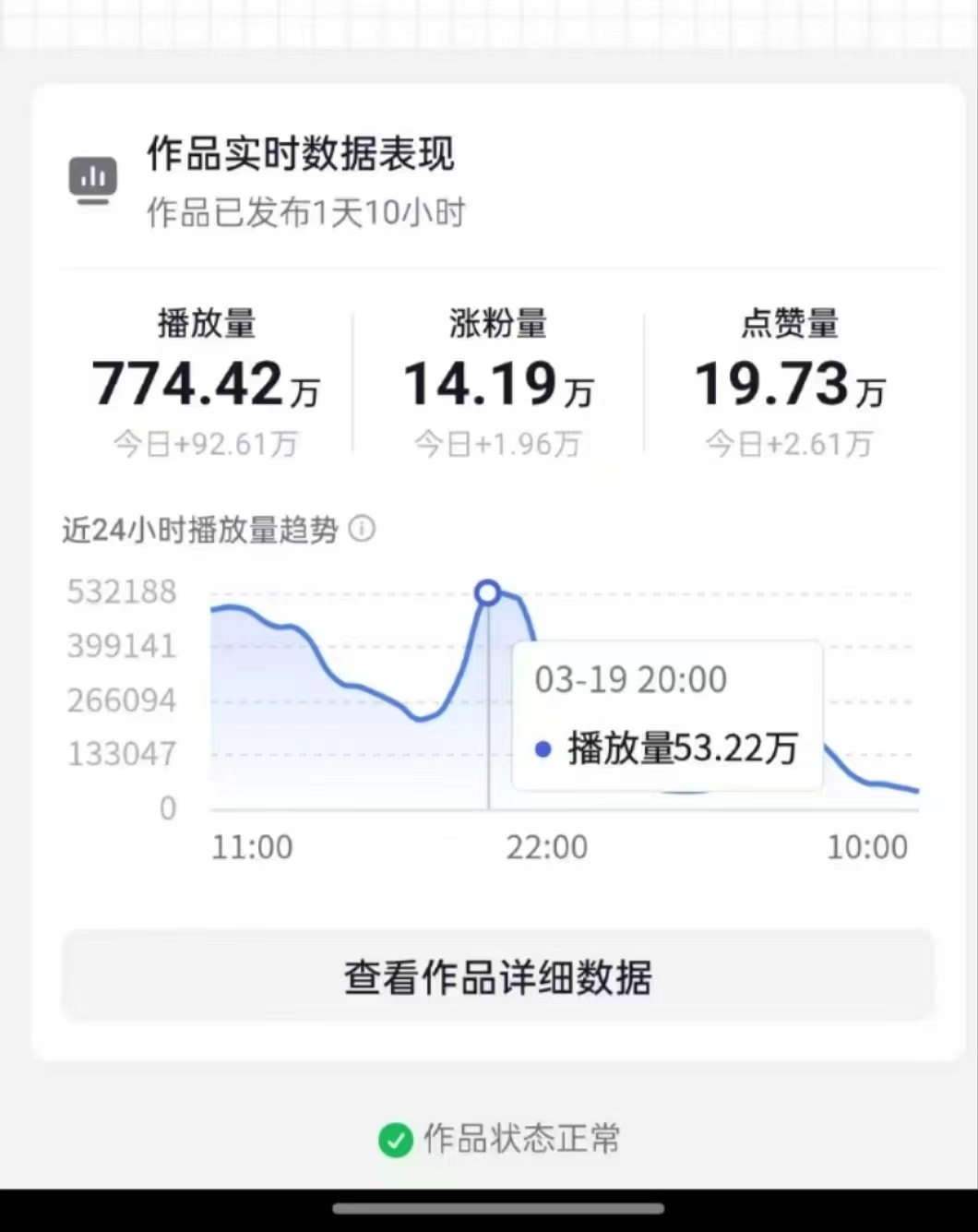The height and width of the screenshot is (1232, 978).
Task: Select the 20:00 data point on the chart
Action: (488, 592)
